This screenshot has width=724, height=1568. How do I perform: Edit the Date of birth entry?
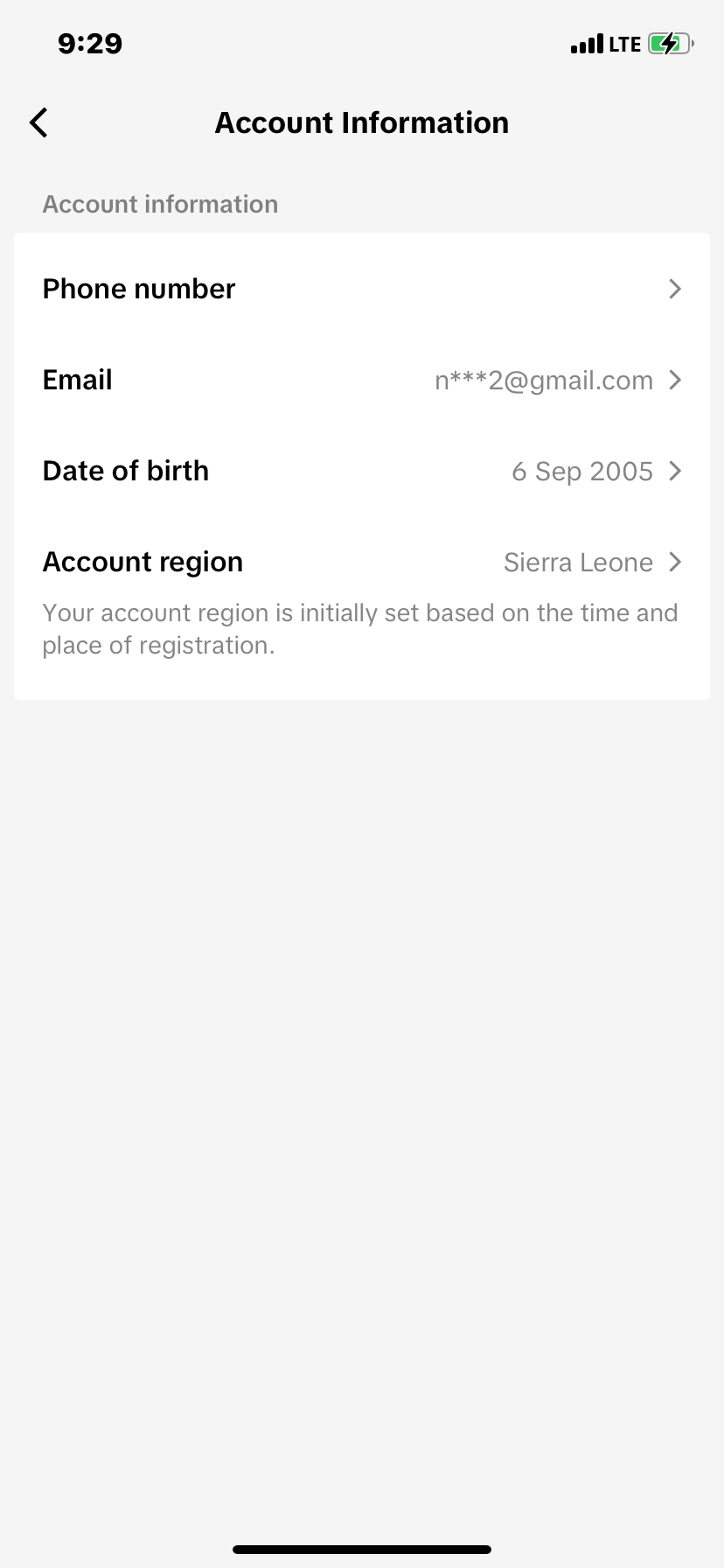pos(361,471)
